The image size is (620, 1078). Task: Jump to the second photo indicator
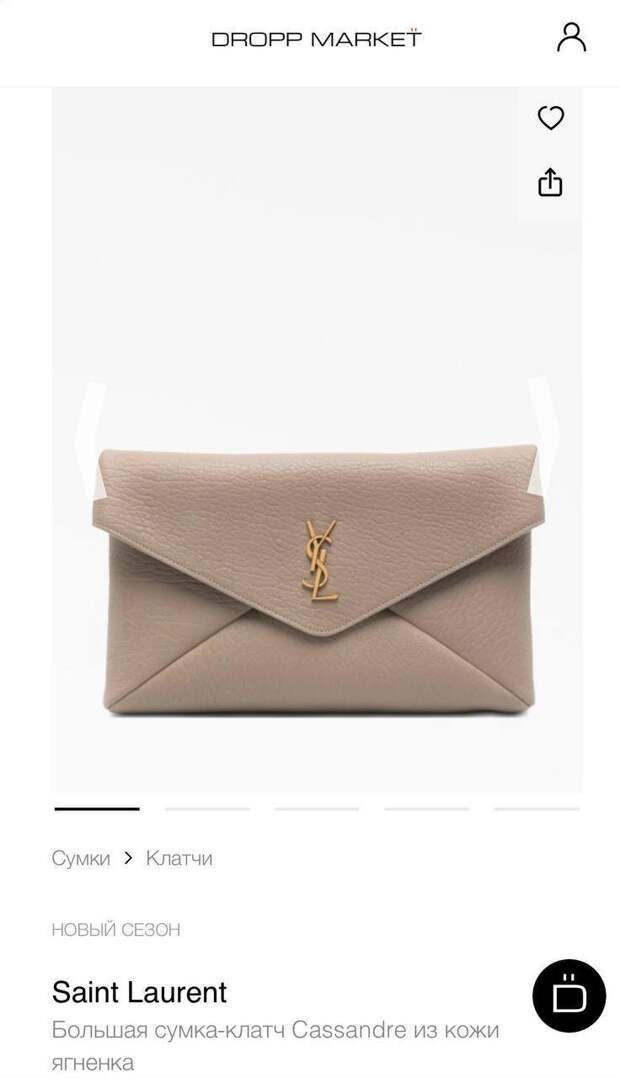coord(207,809)
